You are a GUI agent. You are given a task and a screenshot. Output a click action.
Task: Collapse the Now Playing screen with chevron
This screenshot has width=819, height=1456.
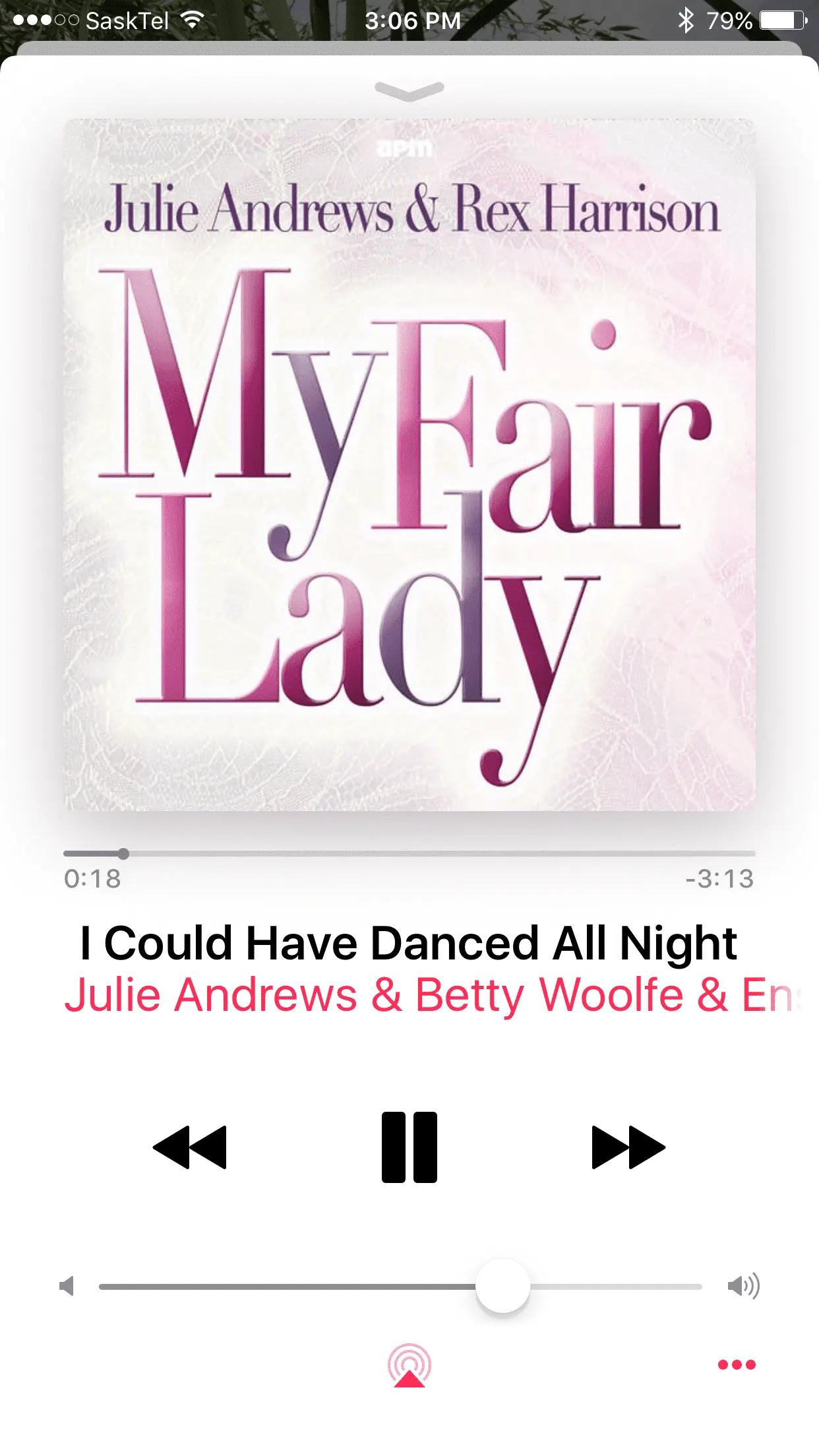(x=409, y=90)
